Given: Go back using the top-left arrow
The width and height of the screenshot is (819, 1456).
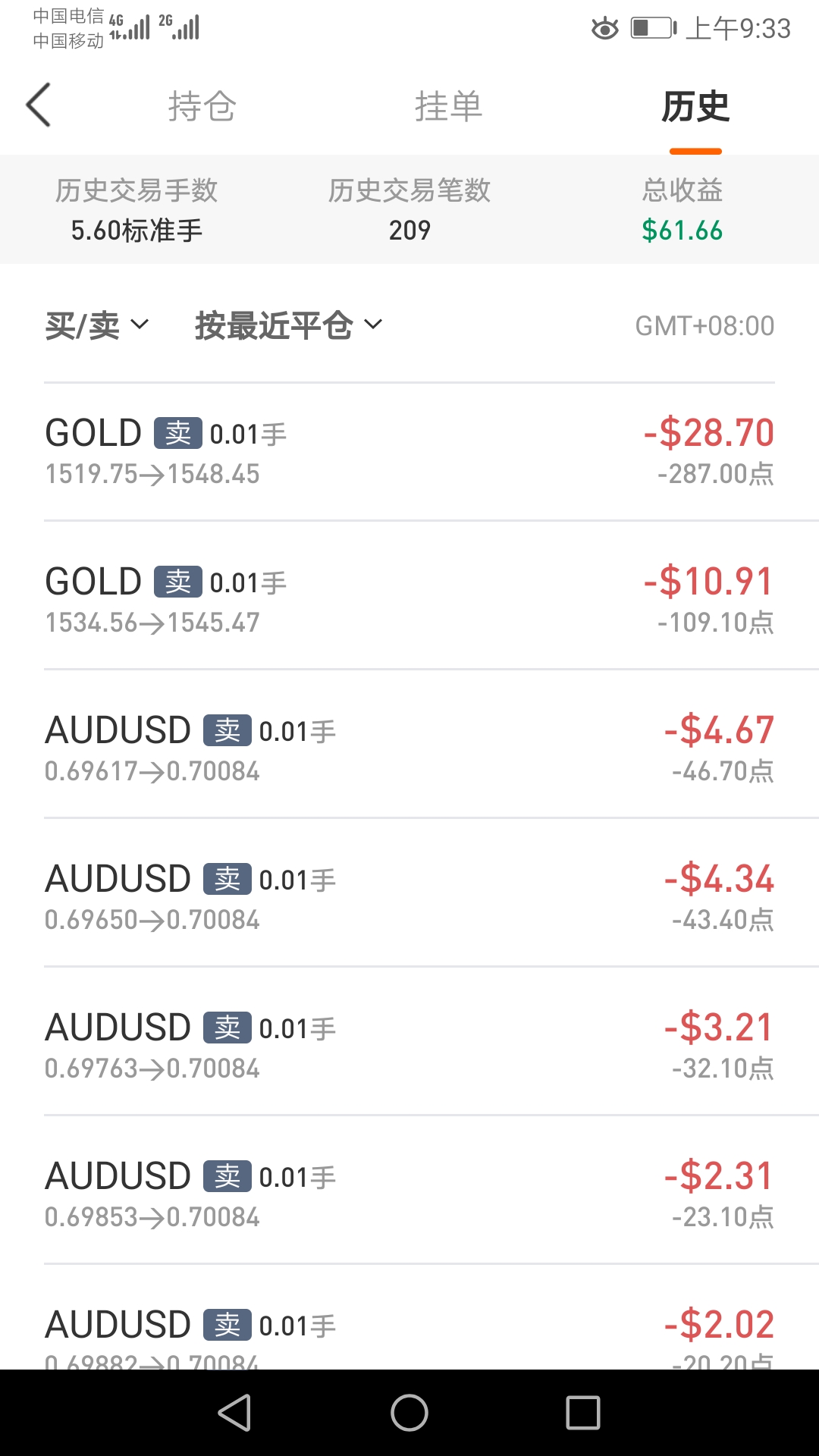Looking at the screenshot, I should click(x=39, y=105).
